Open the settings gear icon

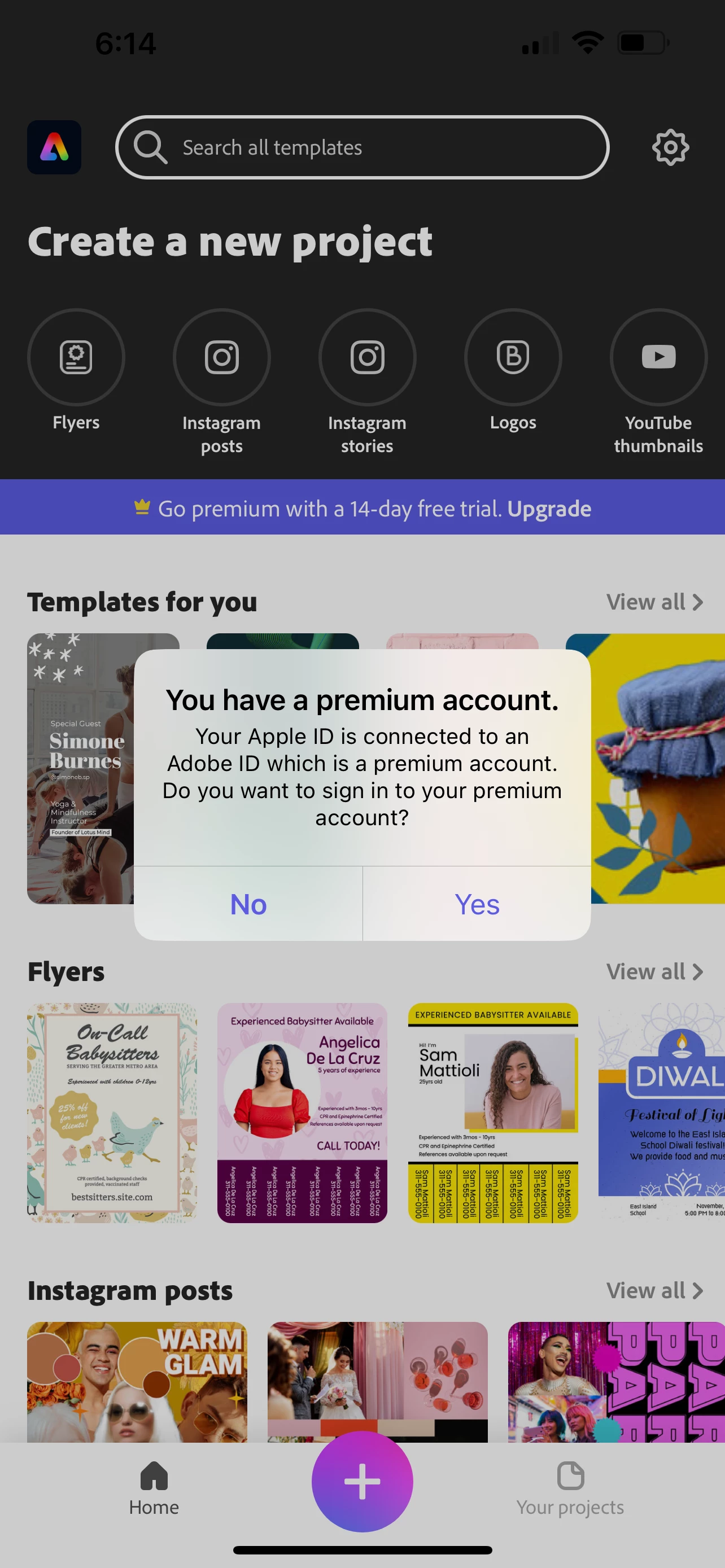pos(670,147)
